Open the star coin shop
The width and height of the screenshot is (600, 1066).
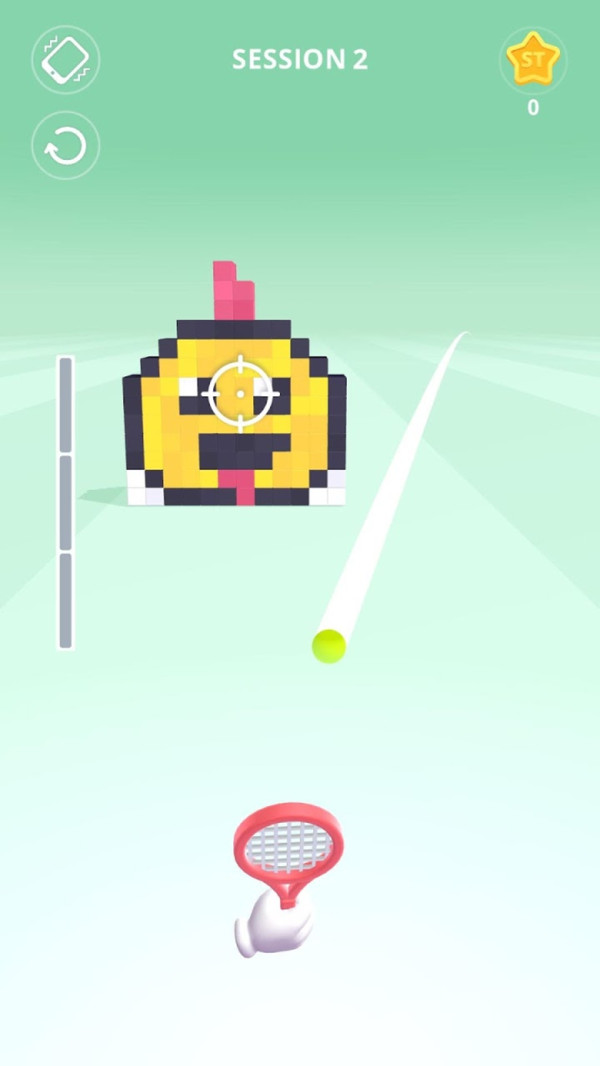pyautogui.click(x=532, y=62)
